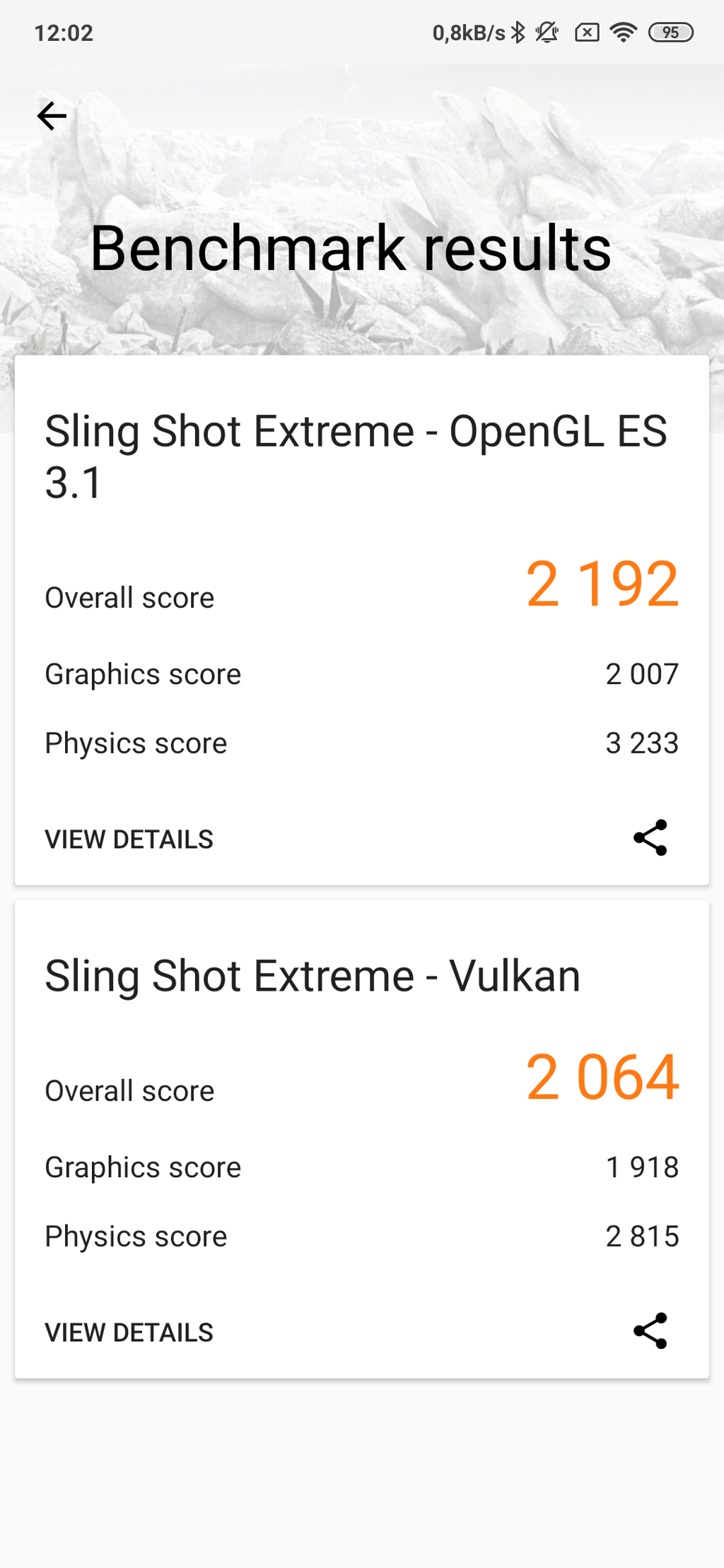This screenshot has width=724, height=1568.
Task: Share the OpenGL ES 3.1 benchmark result
Action: tap(650, 838)
